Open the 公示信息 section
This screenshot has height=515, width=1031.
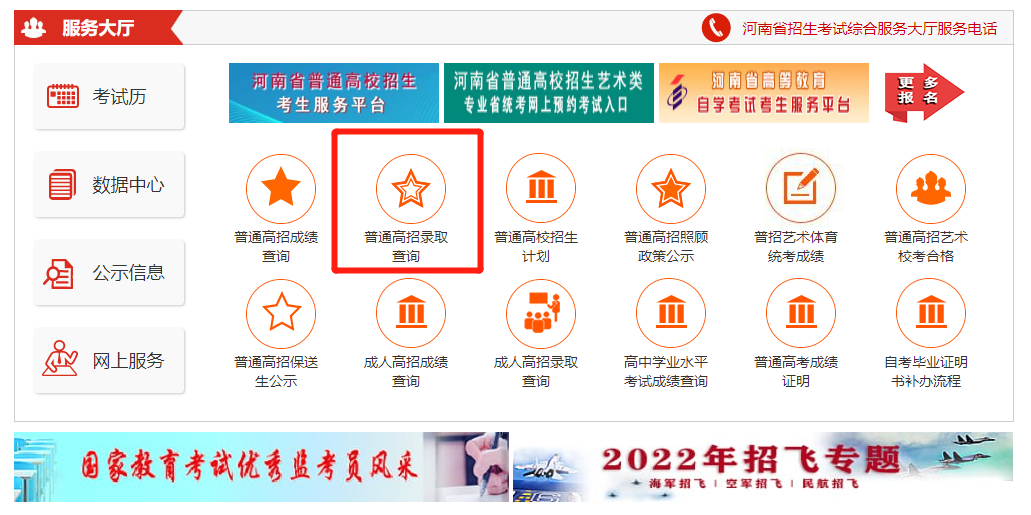point(109,273)
